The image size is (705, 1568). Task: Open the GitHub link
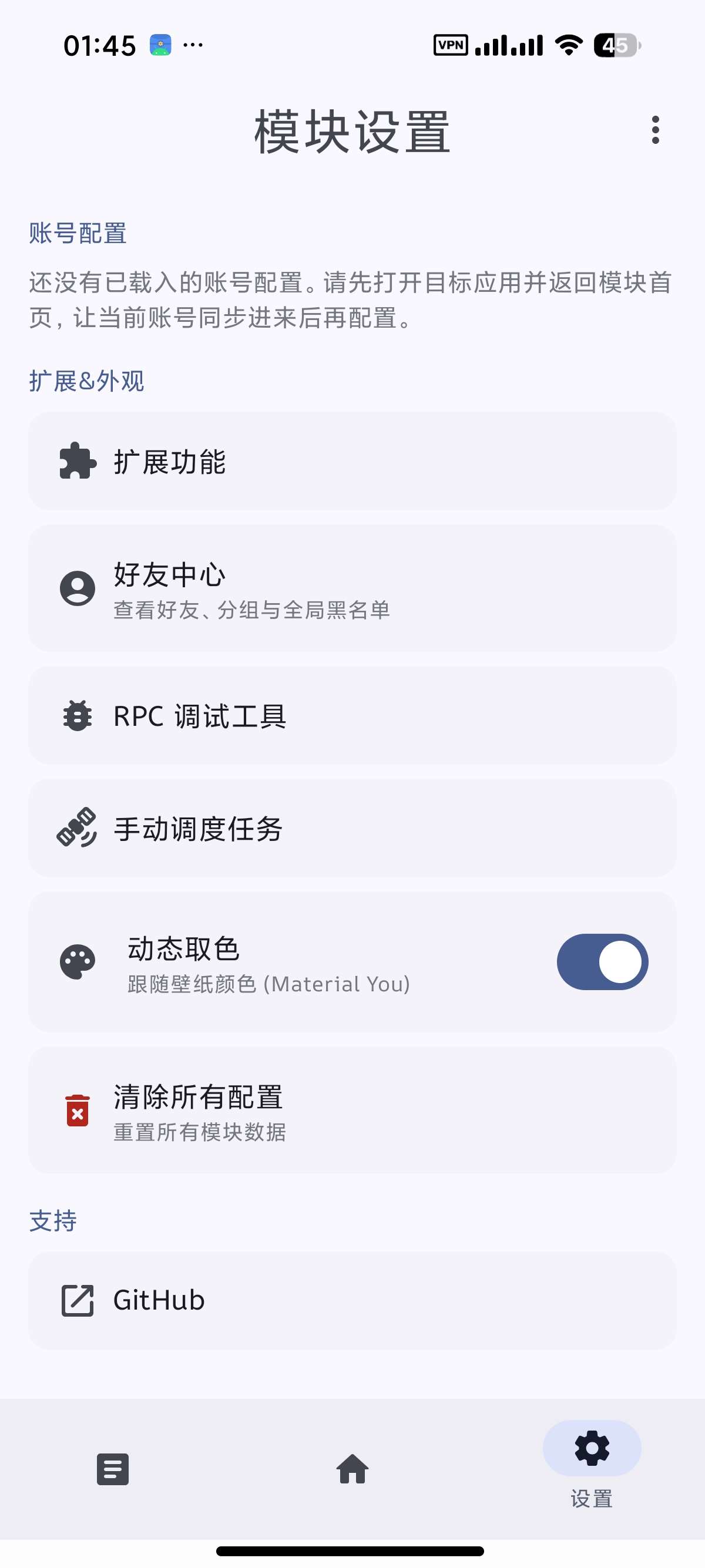[x=352, y=1300]
